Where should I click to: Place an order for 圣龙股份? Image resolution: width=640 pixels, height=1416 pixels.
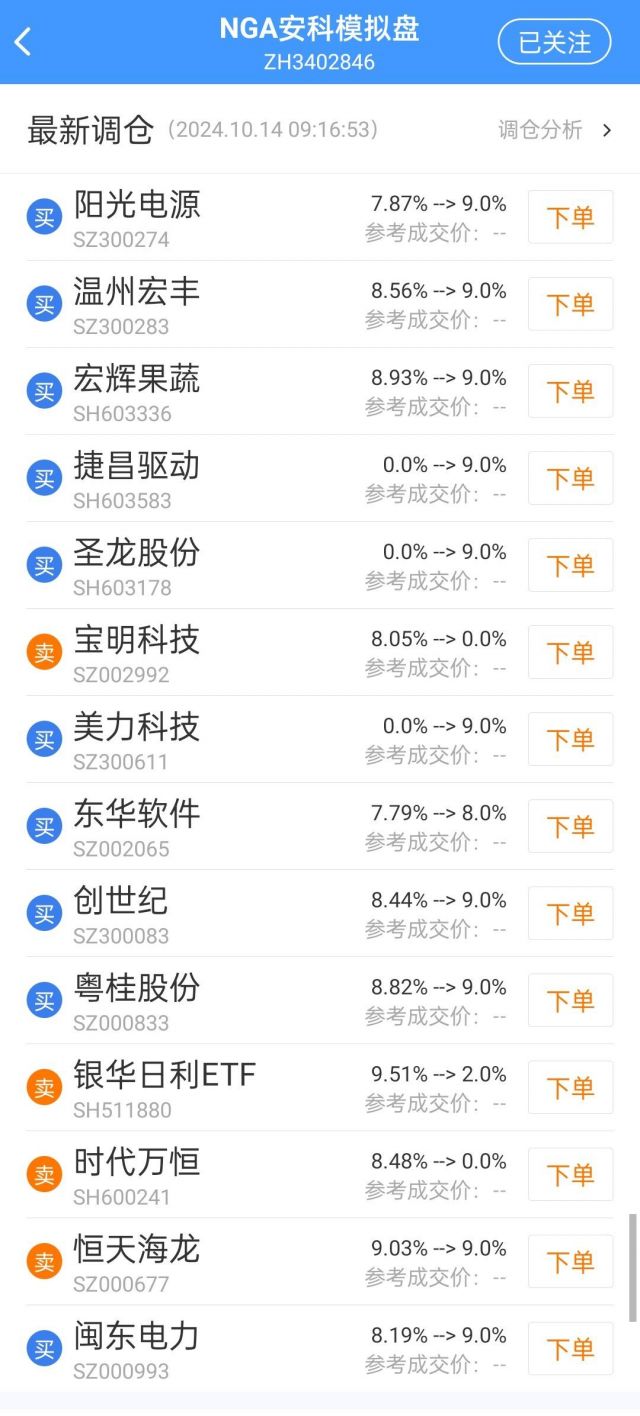(x=570, y=565)
